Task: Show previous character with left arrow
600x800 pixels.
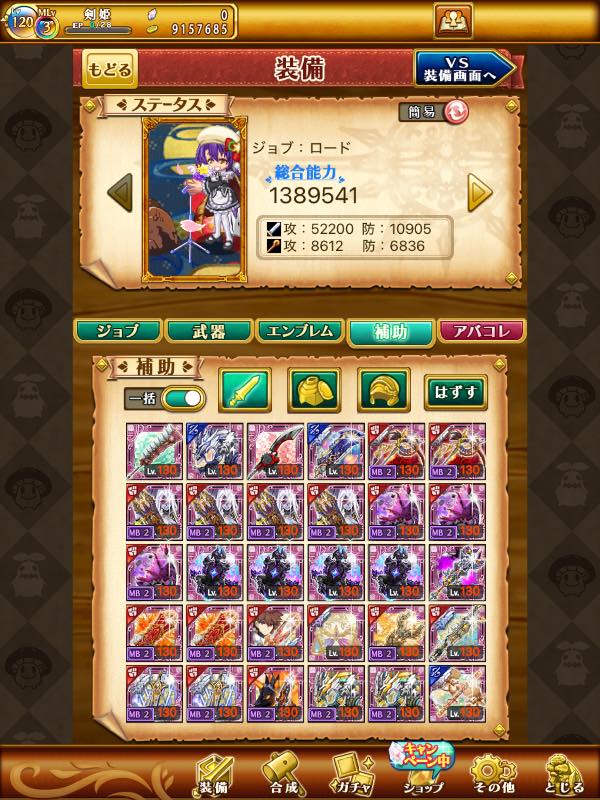Action: (x=120, y=192)
